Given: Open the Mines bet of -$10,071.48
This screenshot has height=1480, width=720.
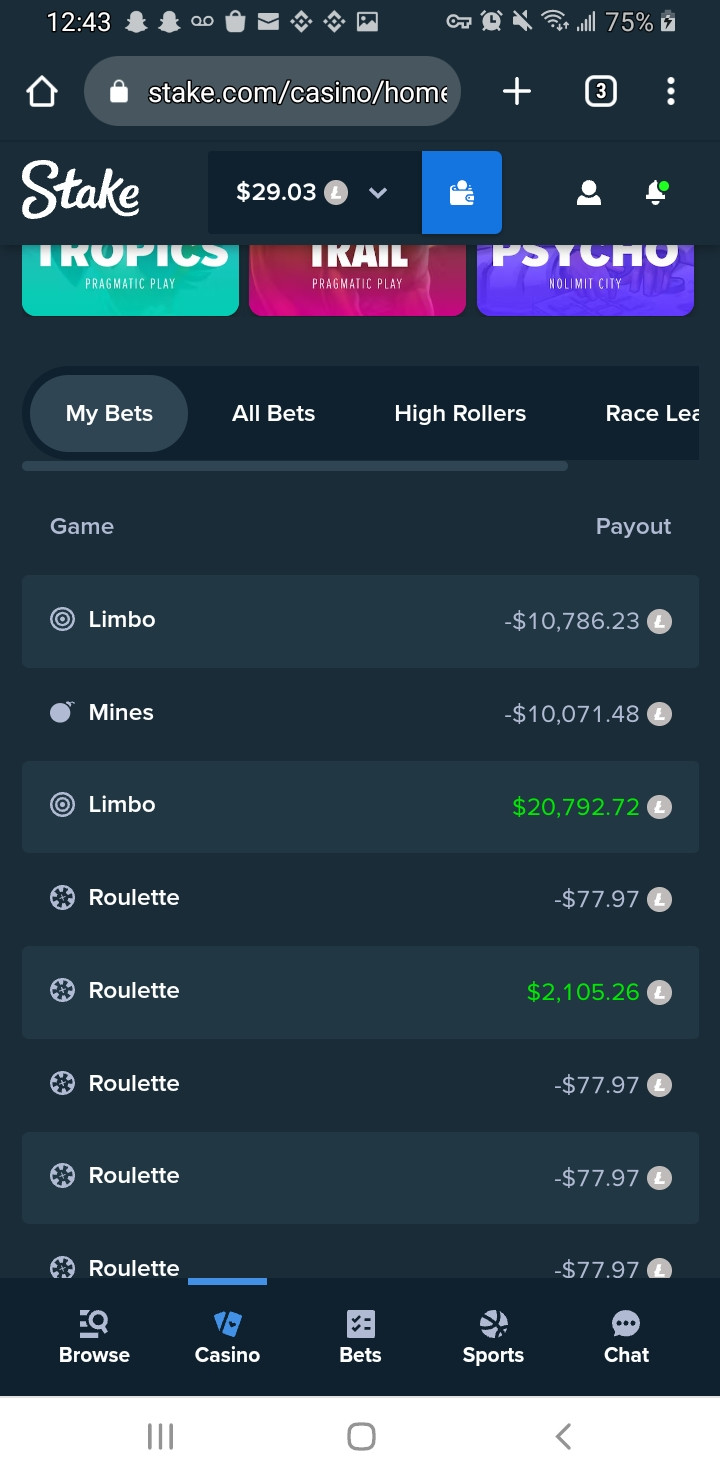Looking at the screenshot, I should pyautogui.click(x=360, y=713).
